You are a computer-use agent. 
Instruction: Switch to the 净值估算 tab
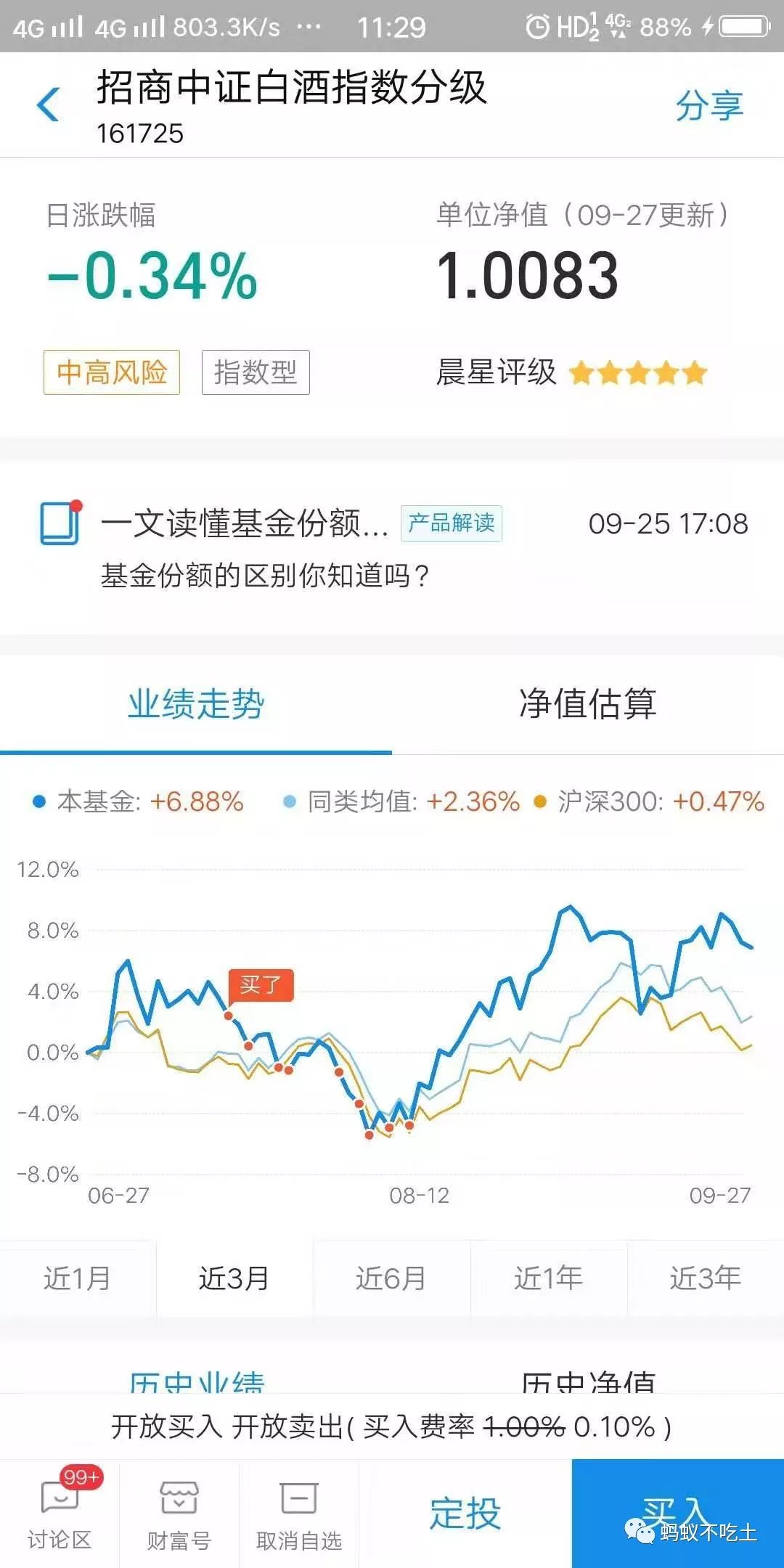click(x=588, y=704)
